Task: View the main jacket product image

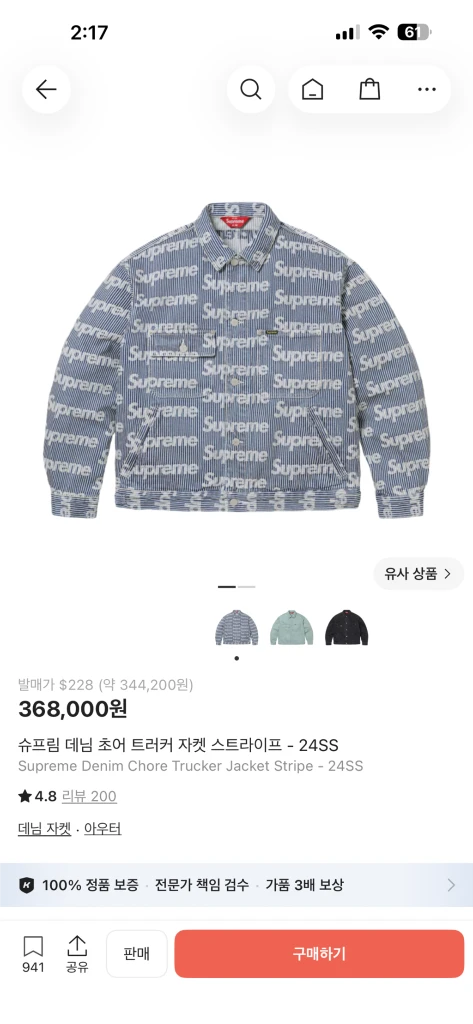Action: point(236,359)
